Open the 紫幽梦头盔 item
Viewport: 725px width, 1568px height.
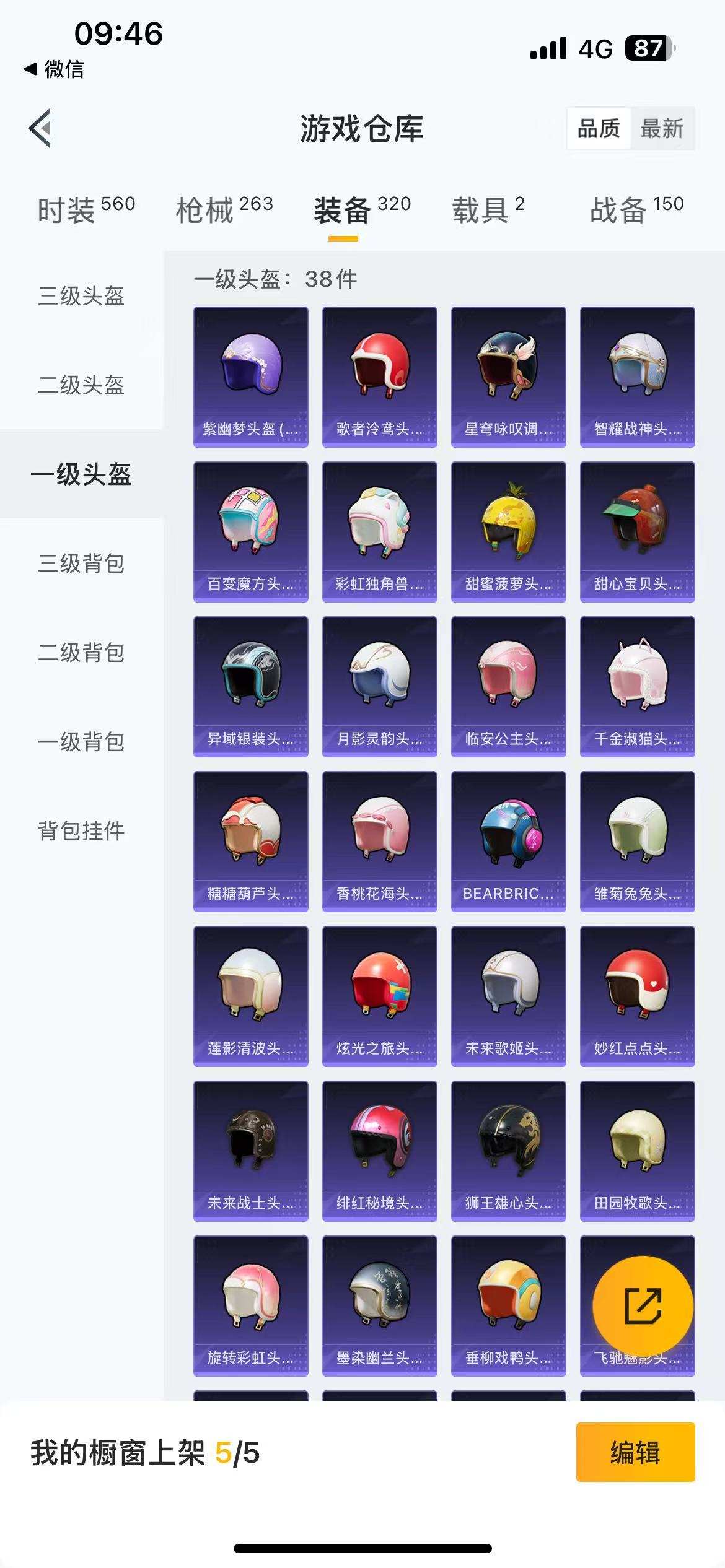click(x=250, y=375)
